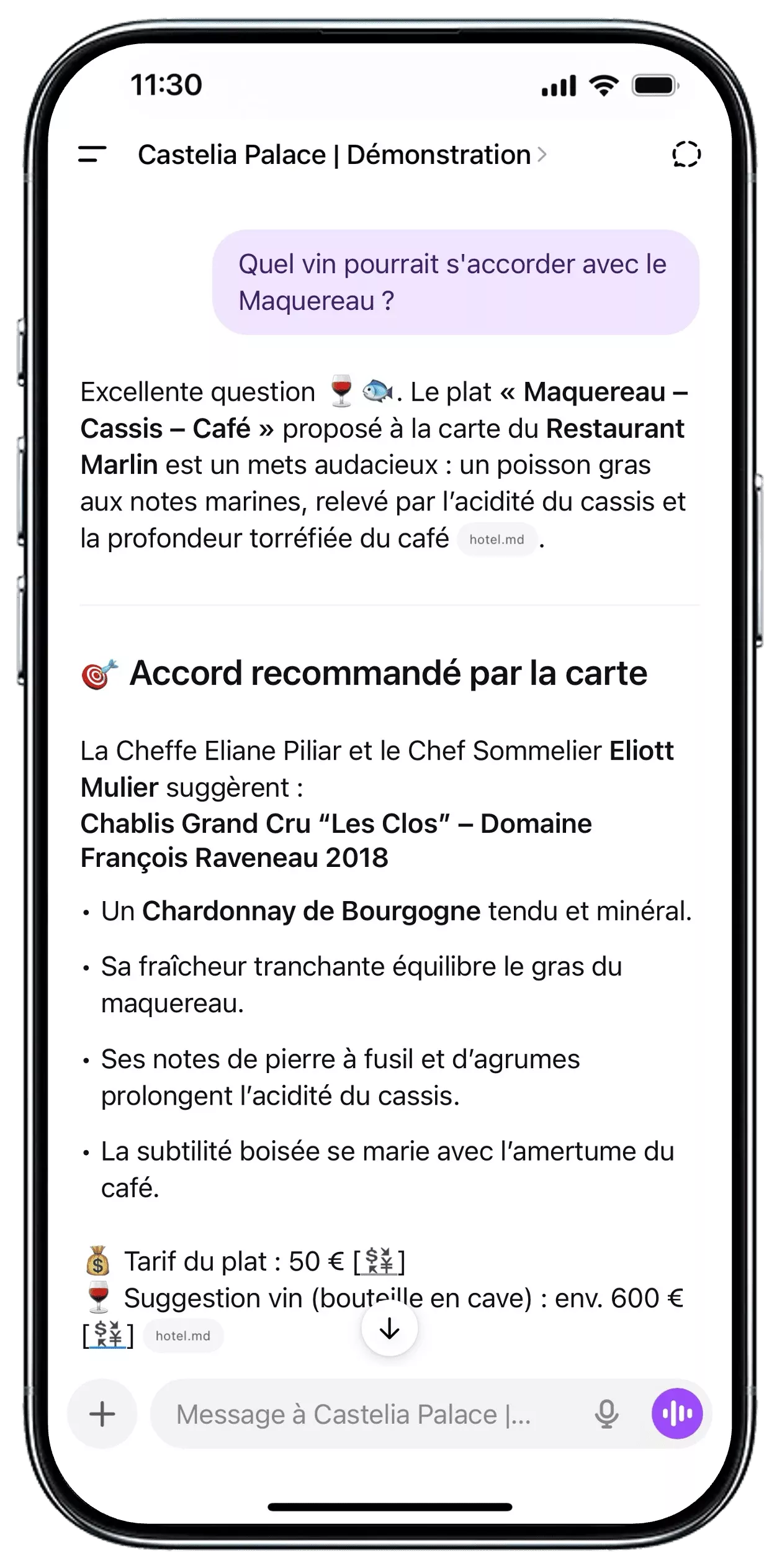Start a temporary chat via dashed circle icon
This screenshot has width=782, height=1568.
pos(686,154)
